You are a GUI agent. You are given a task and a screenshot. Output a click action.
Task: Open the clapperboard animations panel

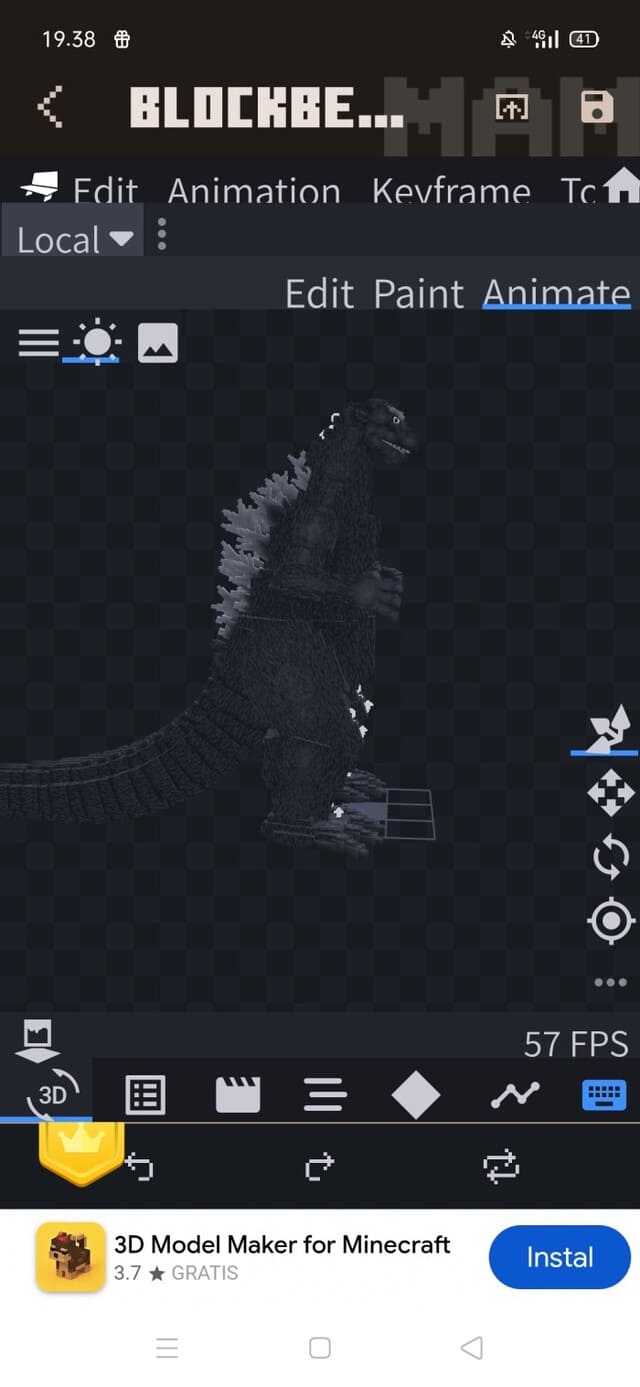238,1095
